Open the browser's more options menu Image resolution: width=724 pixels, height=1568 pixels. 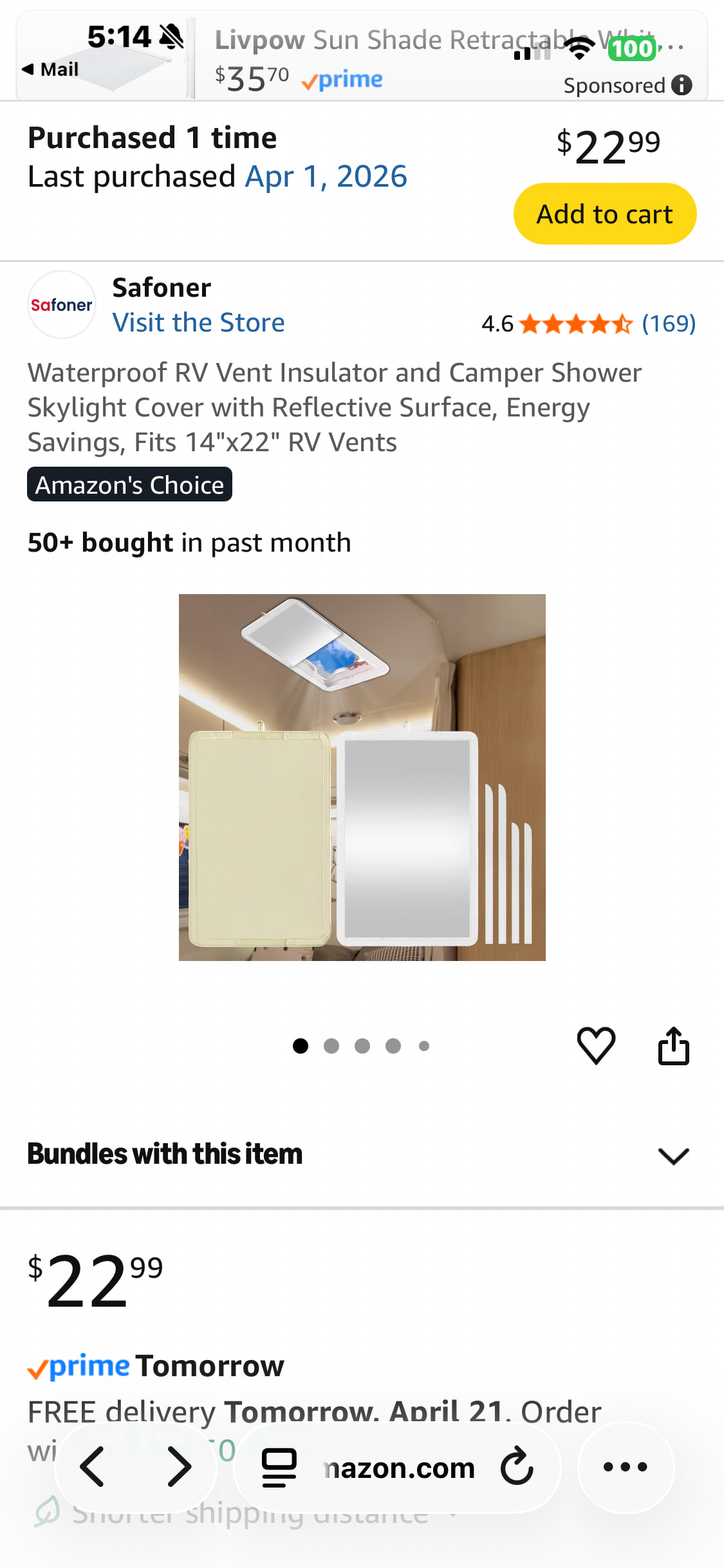[x=625, y=1467]
